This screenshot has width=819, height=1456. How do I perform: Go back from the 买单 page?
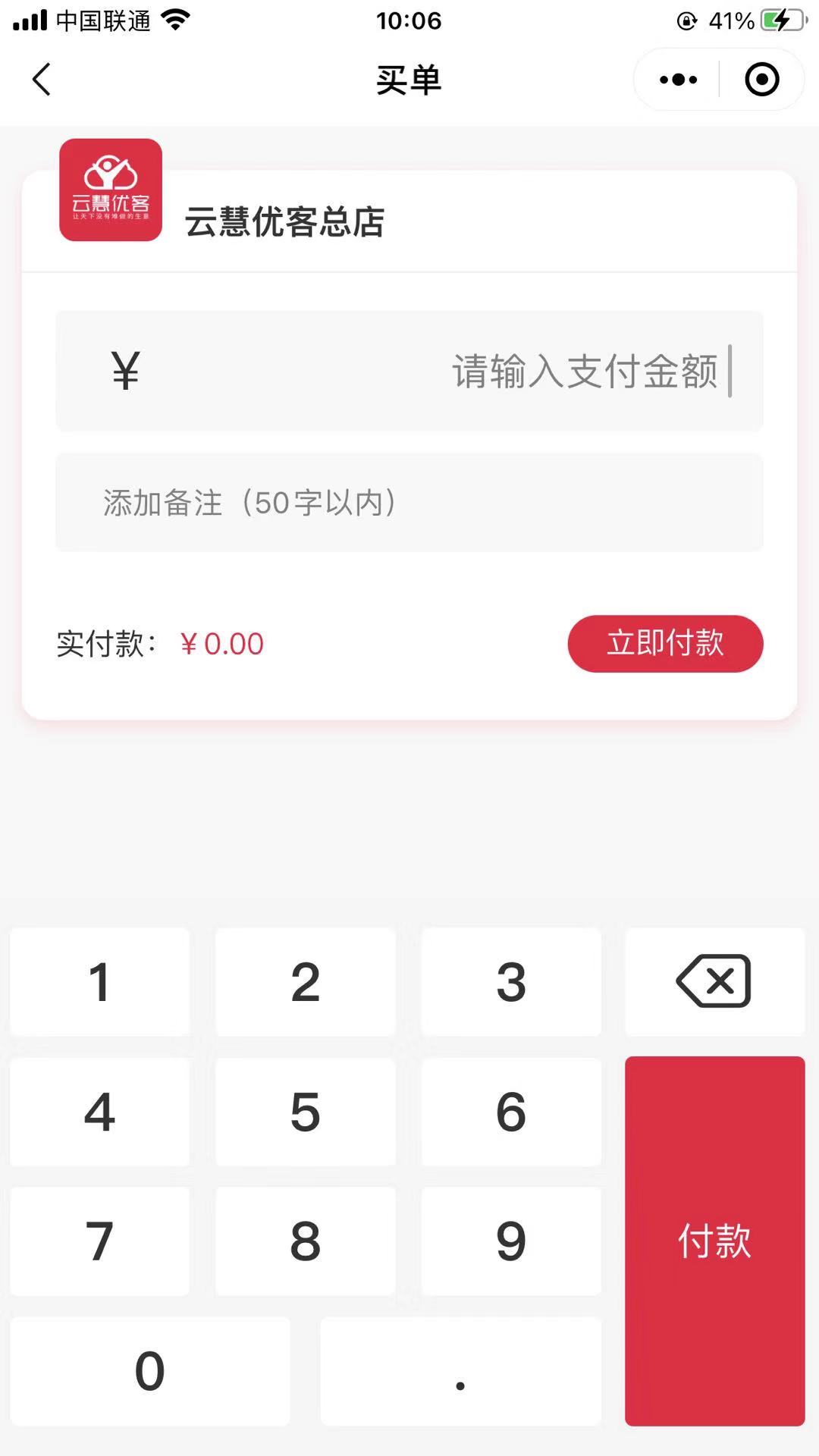click(x=42, y=80)
